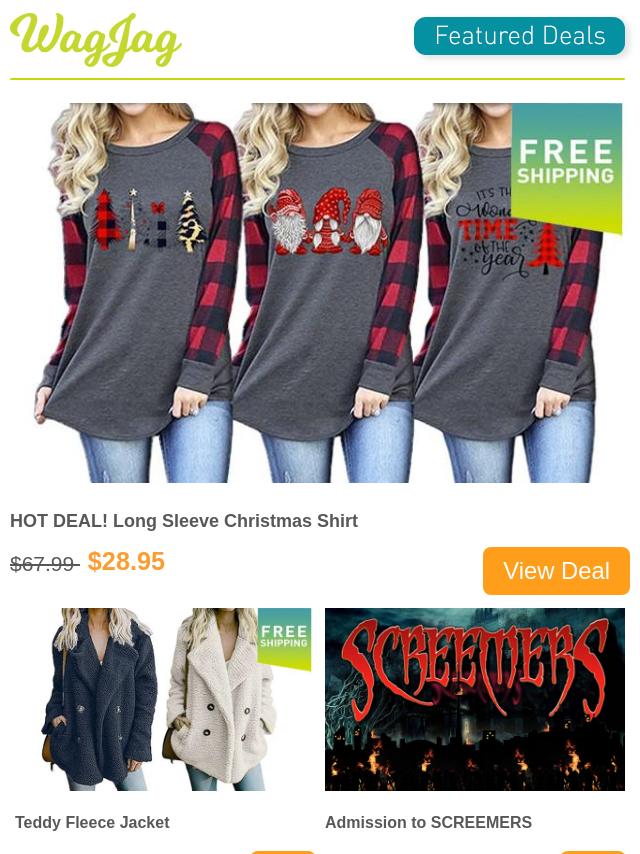
Task: Open the Admission to SCREEMERS deal image
Action: [x=474, y=699]
